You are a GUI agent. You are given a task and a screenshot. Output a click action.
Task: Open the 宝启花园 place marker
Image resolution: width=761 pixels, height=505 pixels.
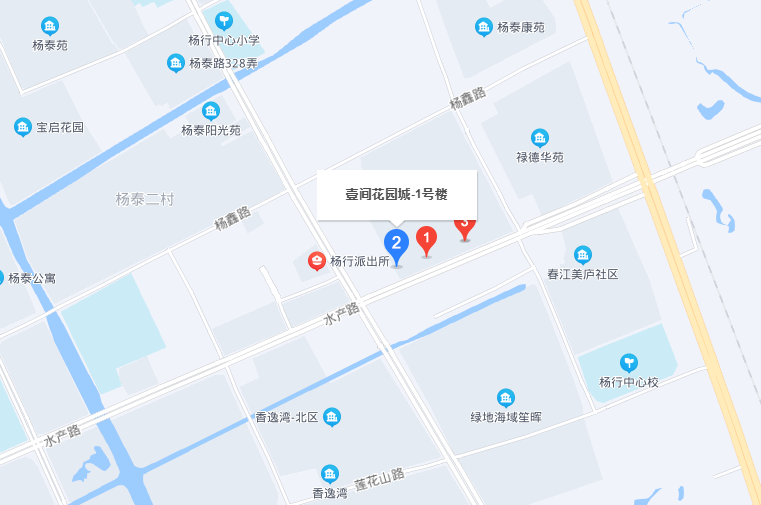tap(23, 127)
